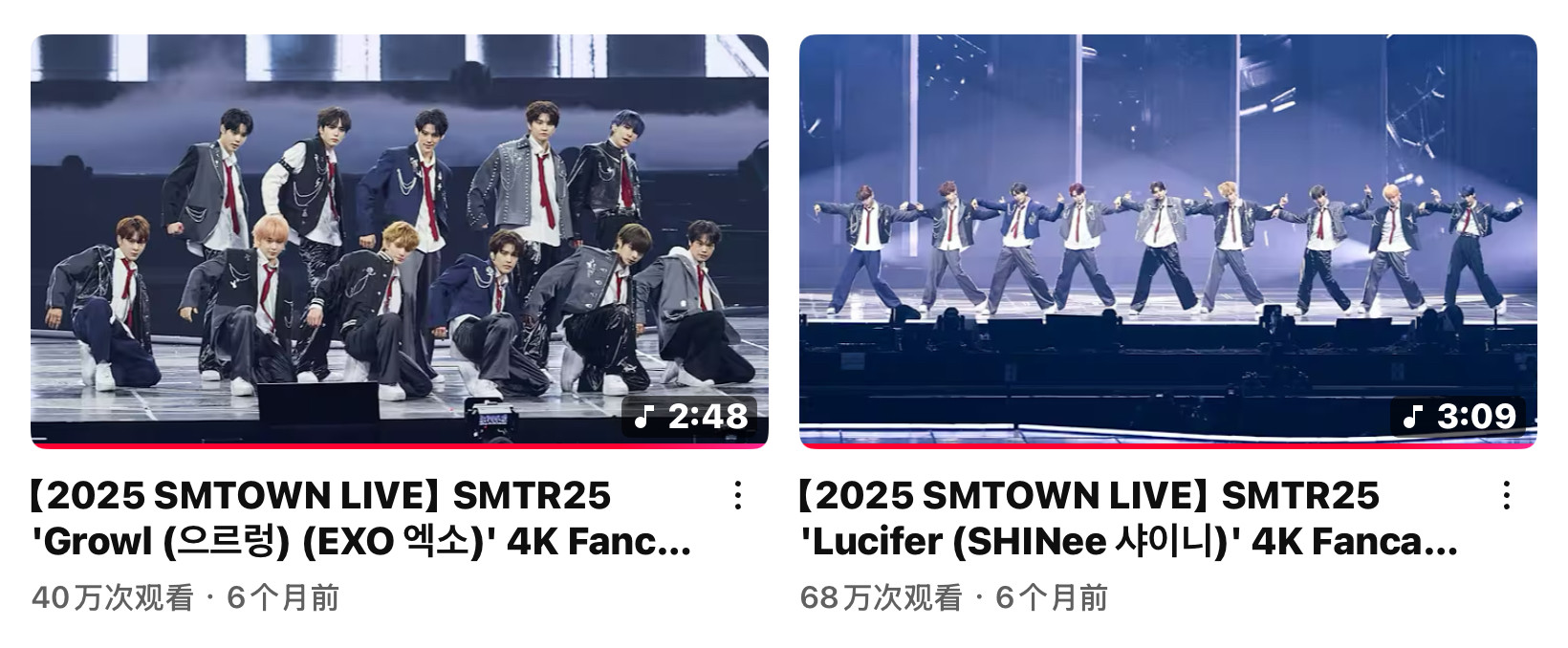The height and width of the screenshot is (648, 1568).
Task: Open overflow menu for the 'Lucifer' video
Action: [1506, 495]
